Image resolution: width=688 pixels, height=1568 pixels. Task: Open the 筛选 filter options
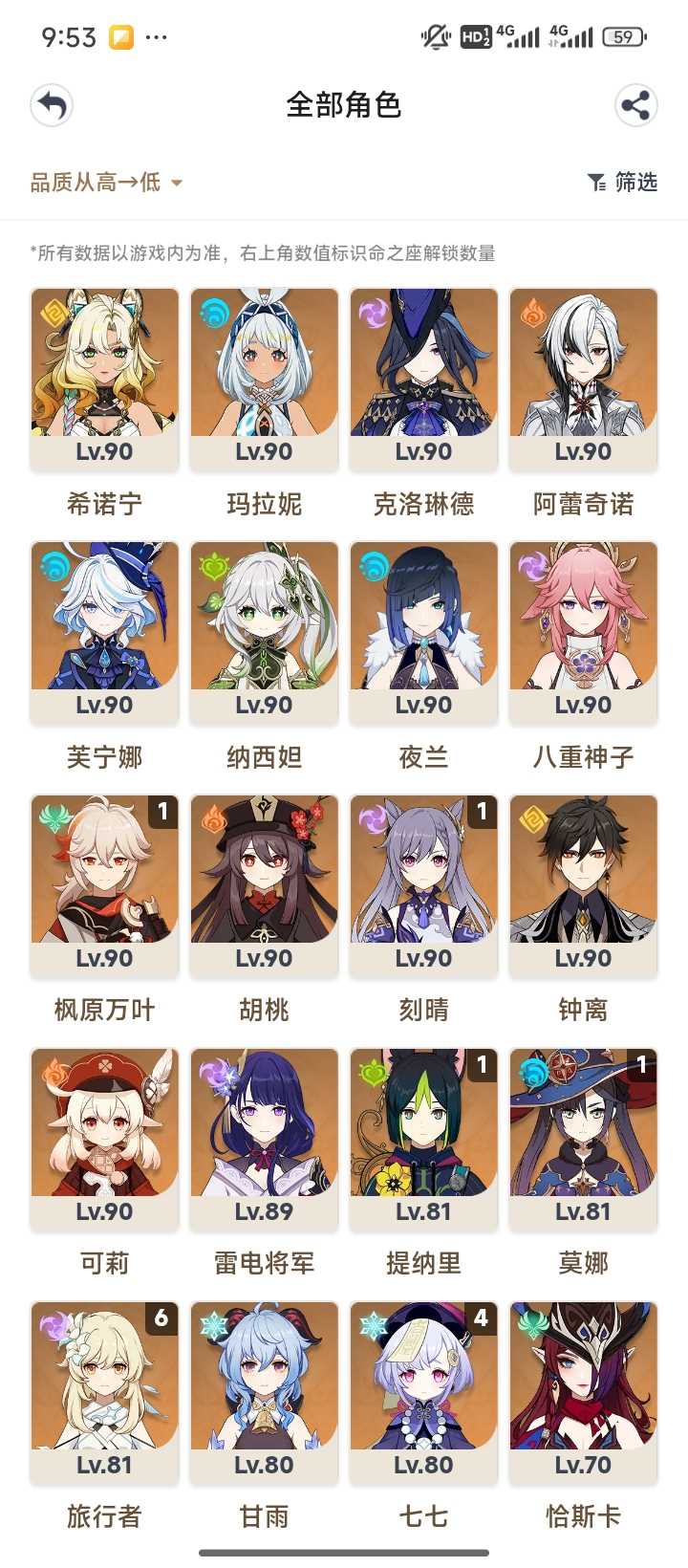click(x=623, y=182)
